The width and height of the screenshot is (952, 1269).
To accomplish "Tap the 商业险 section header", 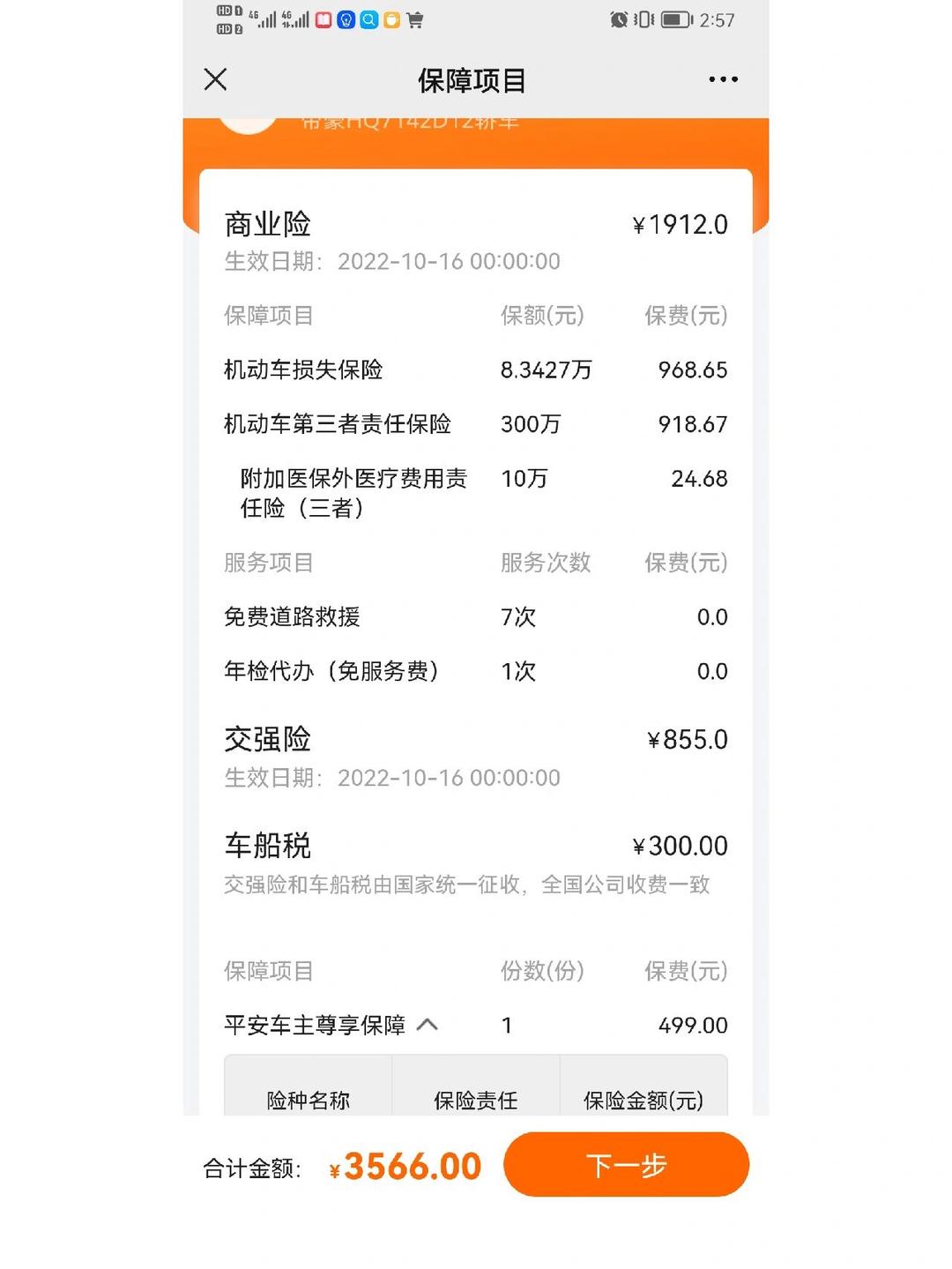I will click(267, 225).
